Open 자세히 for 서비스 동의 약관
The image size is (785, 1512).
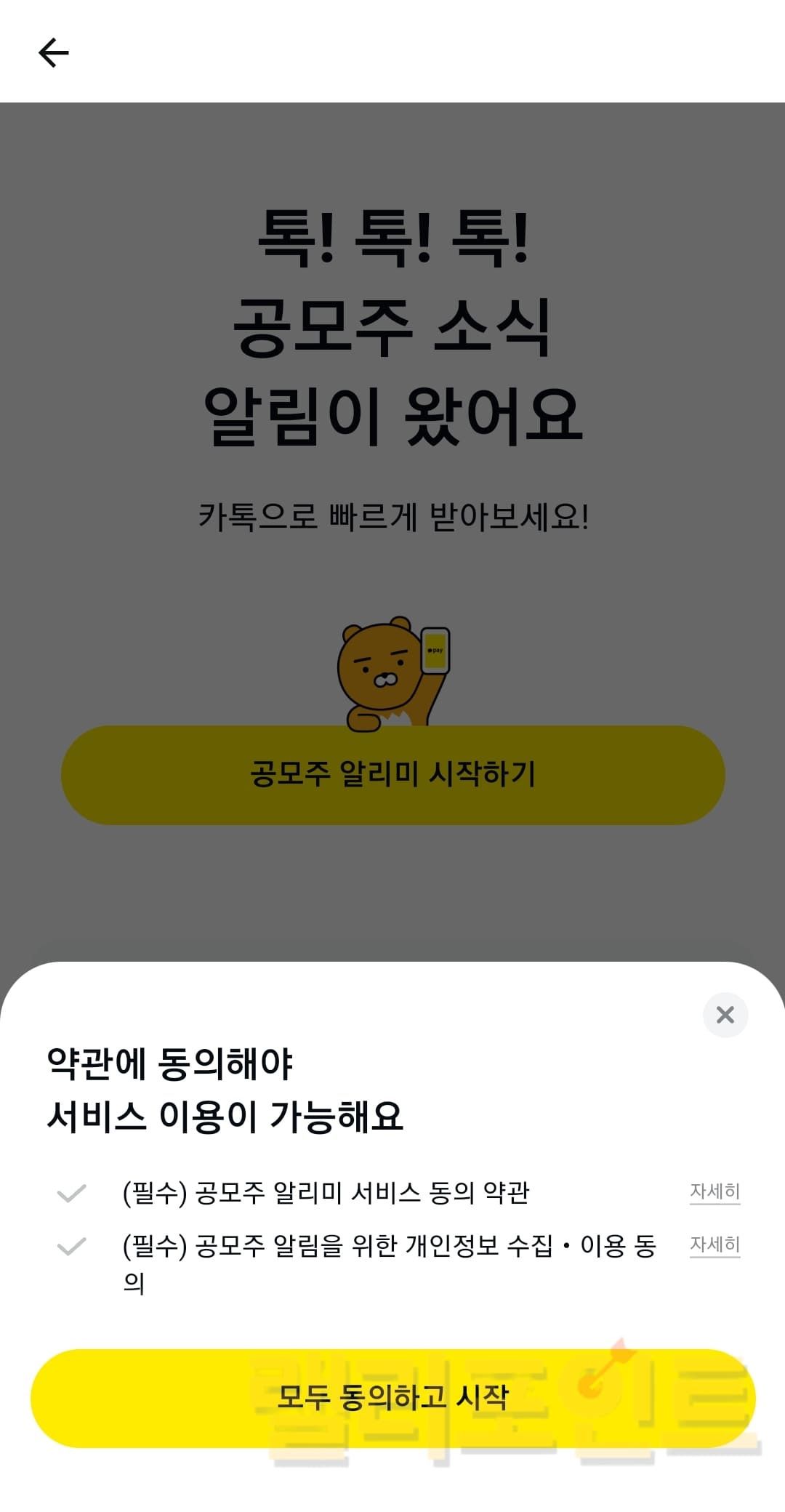click(x=714, y=1191)
